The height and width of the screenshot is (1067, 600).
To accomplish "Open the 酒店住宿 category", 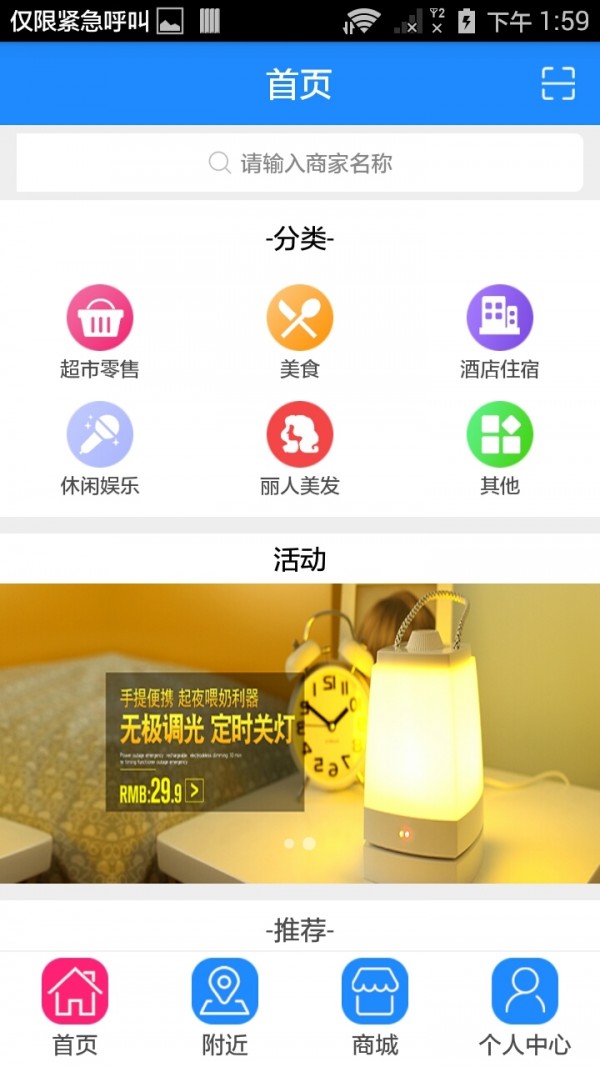I will [500, 332].
